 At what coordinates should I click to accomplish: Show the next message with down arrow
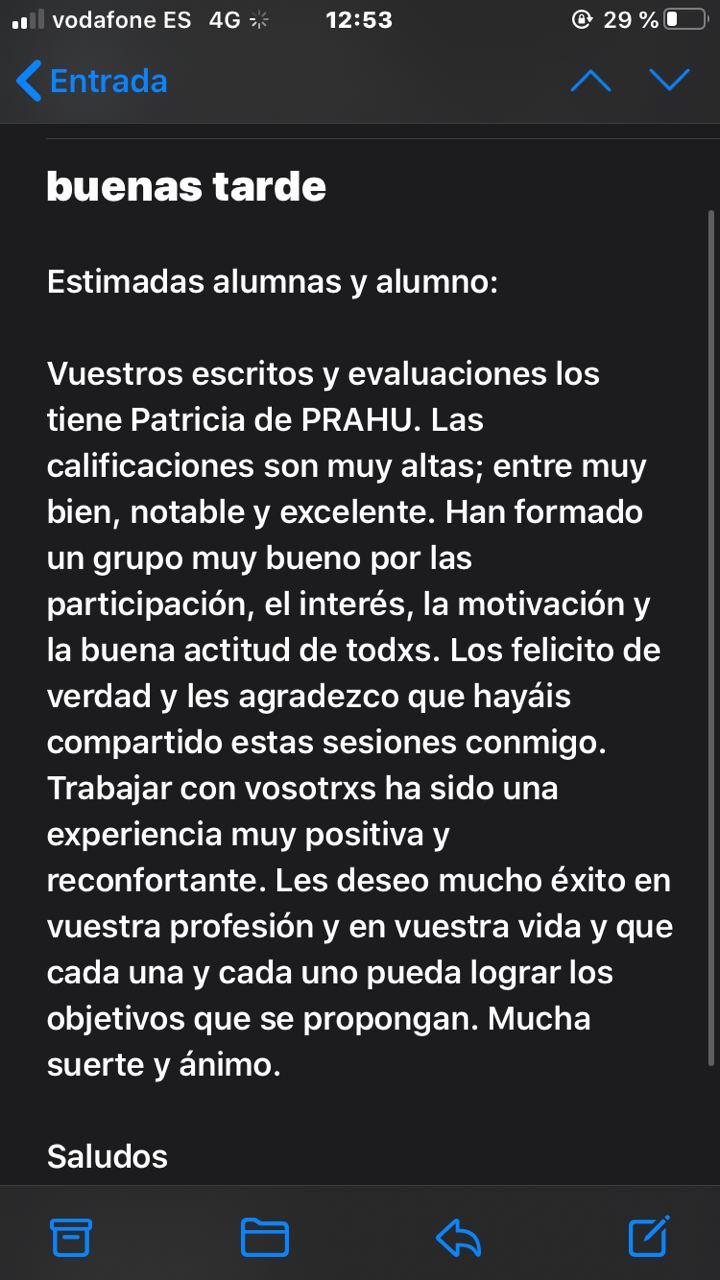(669, 80)
